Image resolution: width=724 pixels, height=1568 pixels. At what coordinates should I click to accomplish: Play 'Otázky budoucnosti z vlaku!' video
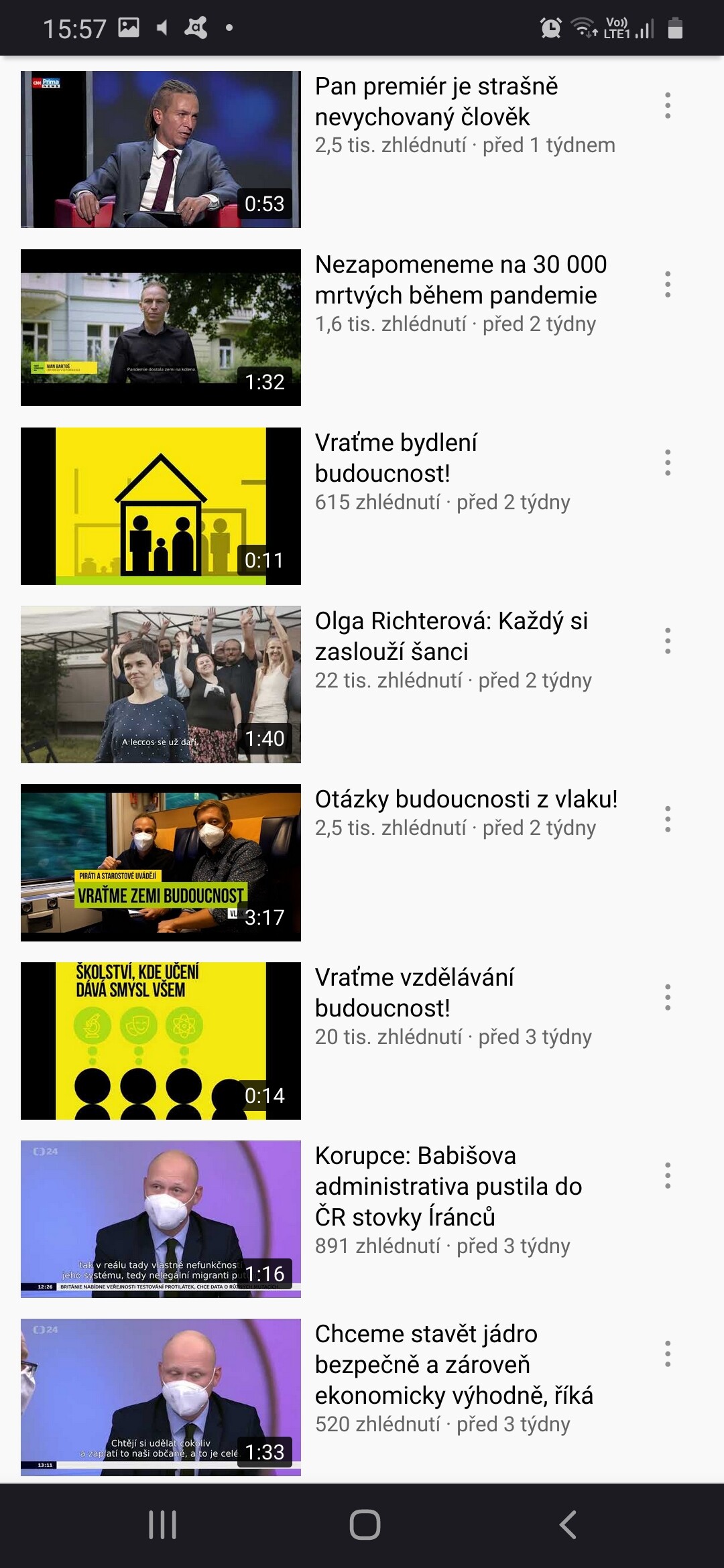click(161, 862)
